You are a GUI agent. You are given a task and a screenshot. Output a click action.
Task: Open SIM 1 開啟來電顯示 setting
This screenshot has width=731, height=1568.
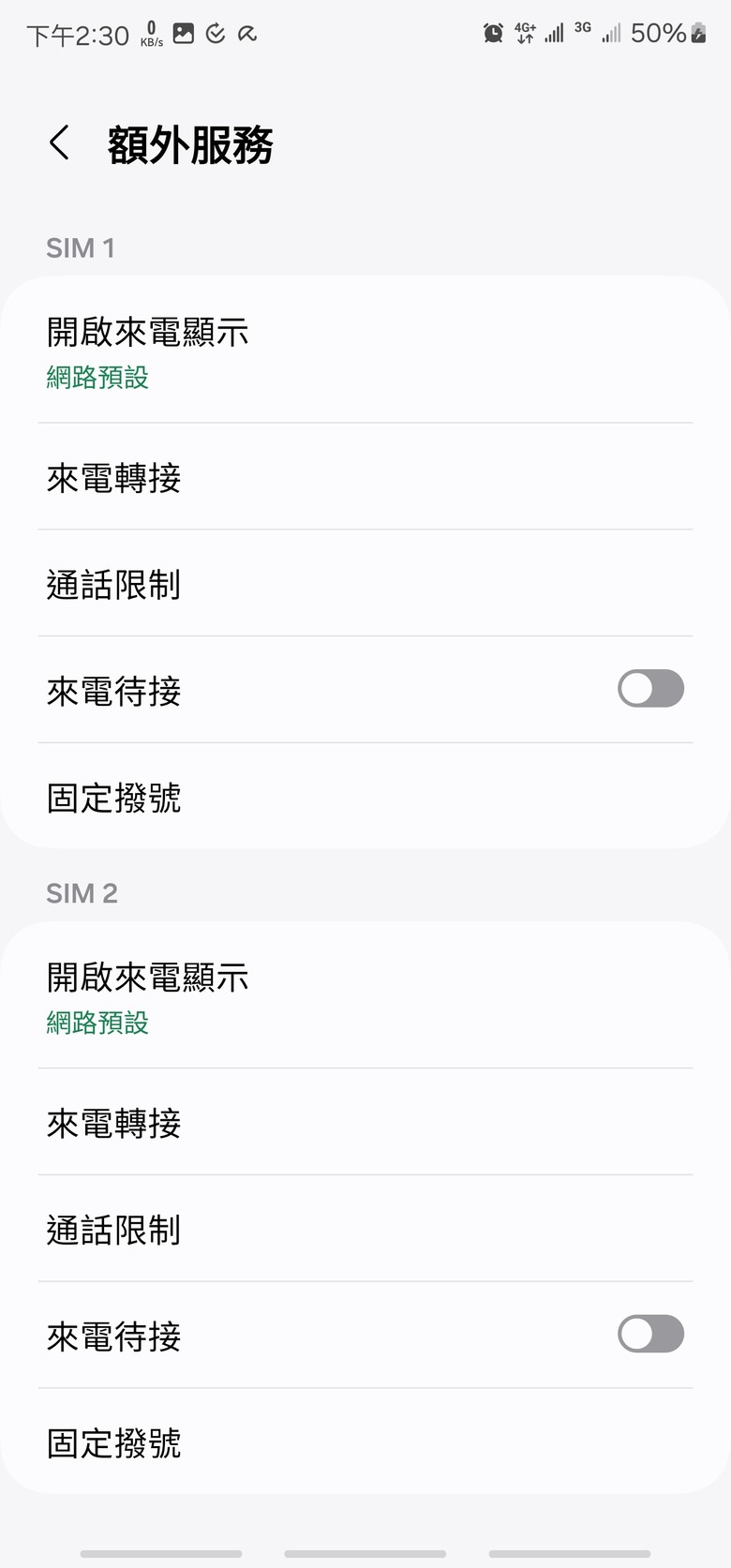[x=365, y=351]
